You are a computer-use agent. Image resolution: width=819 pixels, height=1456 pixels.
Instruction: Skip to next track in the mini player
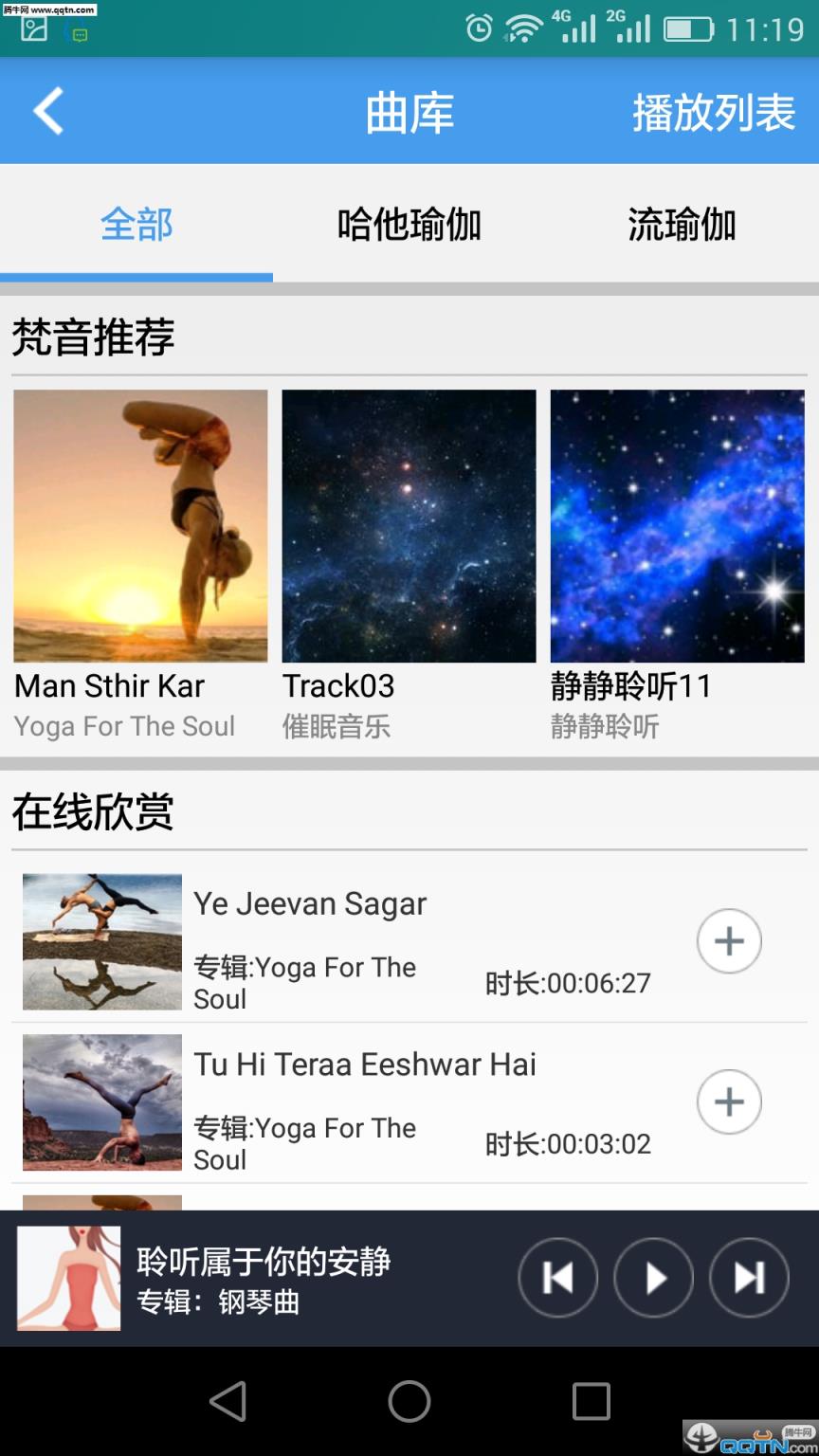[x=748, y=1277]
